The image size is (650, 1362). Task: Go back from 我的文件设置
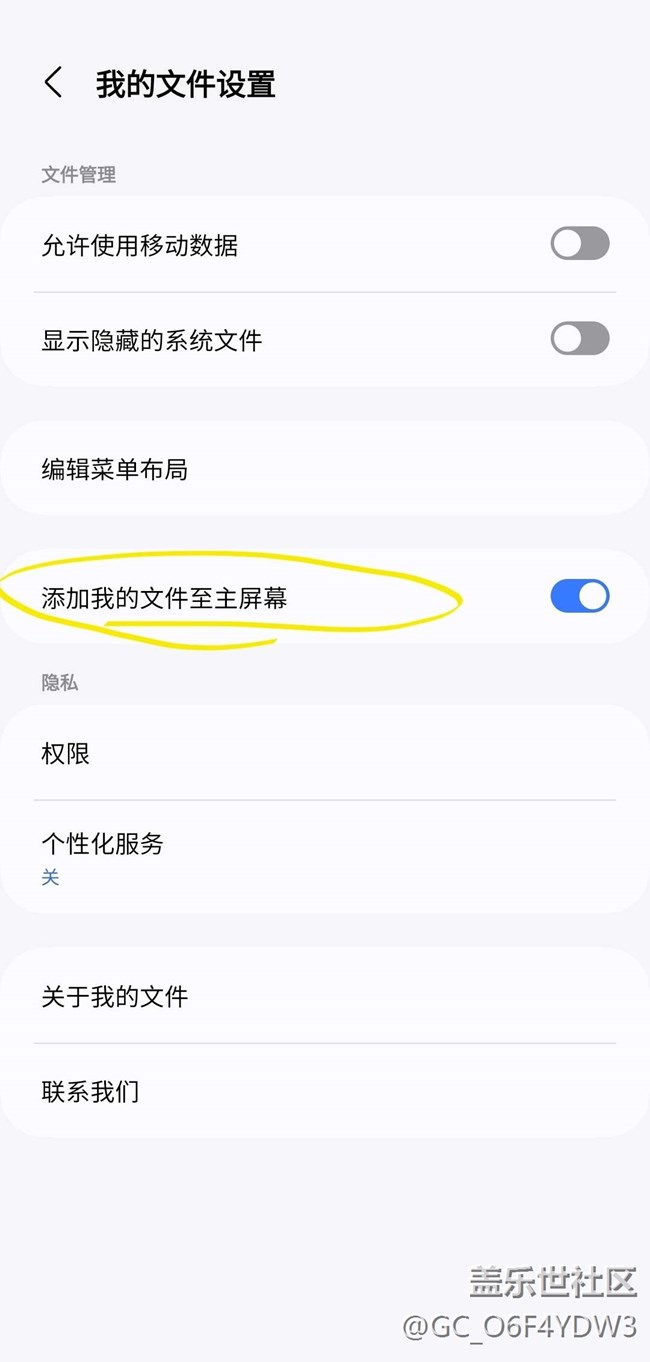tap(54, 83)
